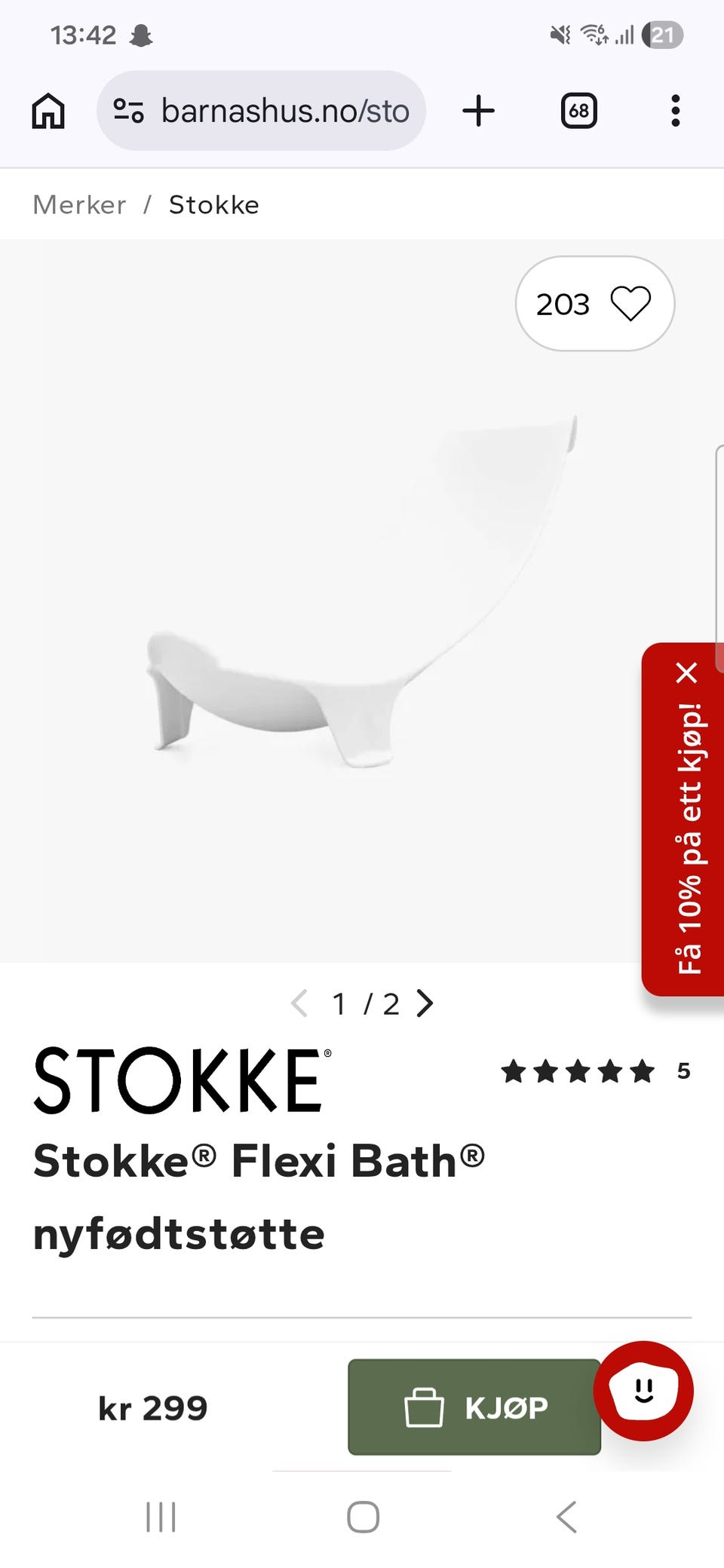Tap KJØP to buy the product
This screenshot has width=724, height=1568.
(x=474, y=1407)
